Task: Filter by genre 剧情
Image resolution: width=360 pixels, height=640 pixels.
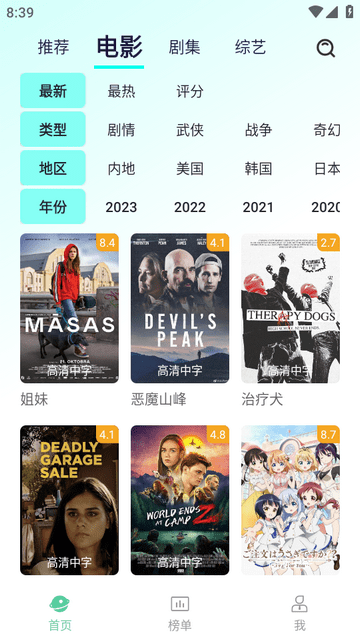Action: pyautogui.click(x=121, y=130)
